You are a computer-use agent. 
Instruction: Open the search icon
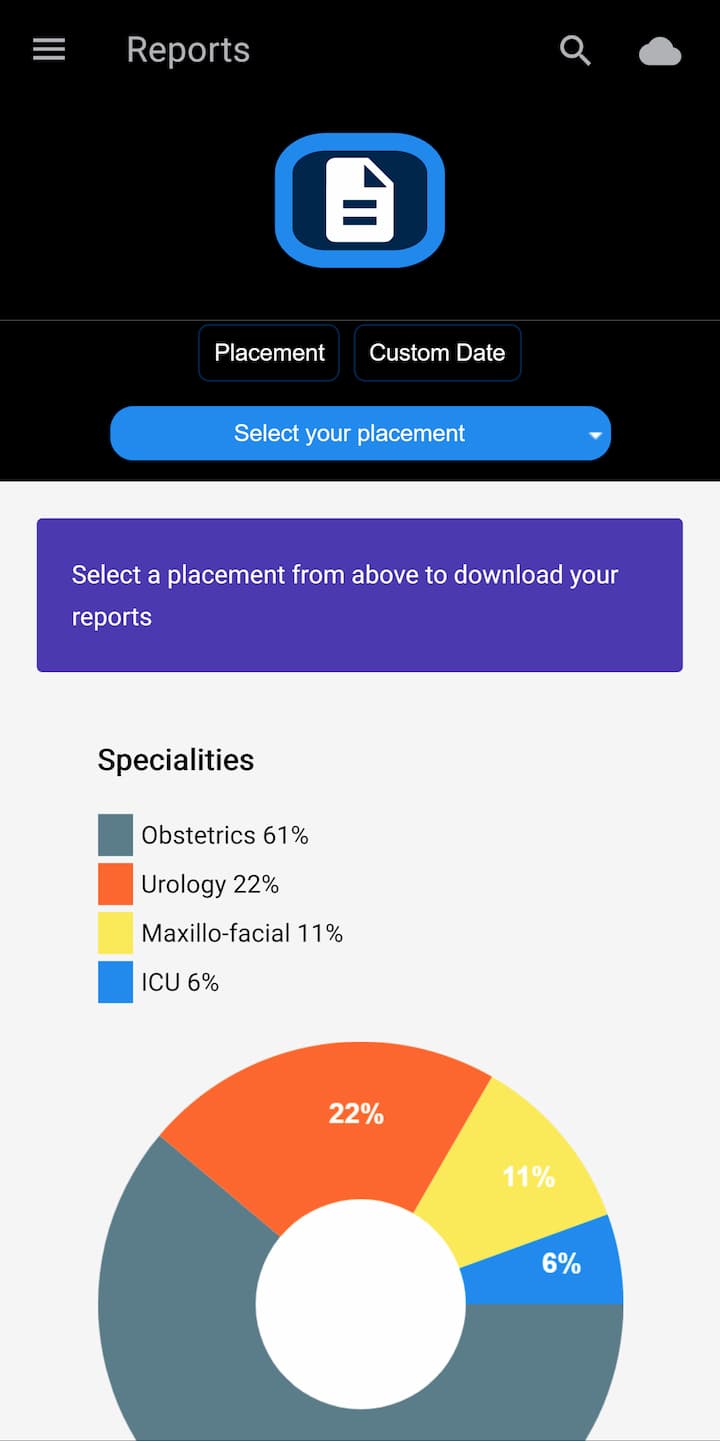575,50
